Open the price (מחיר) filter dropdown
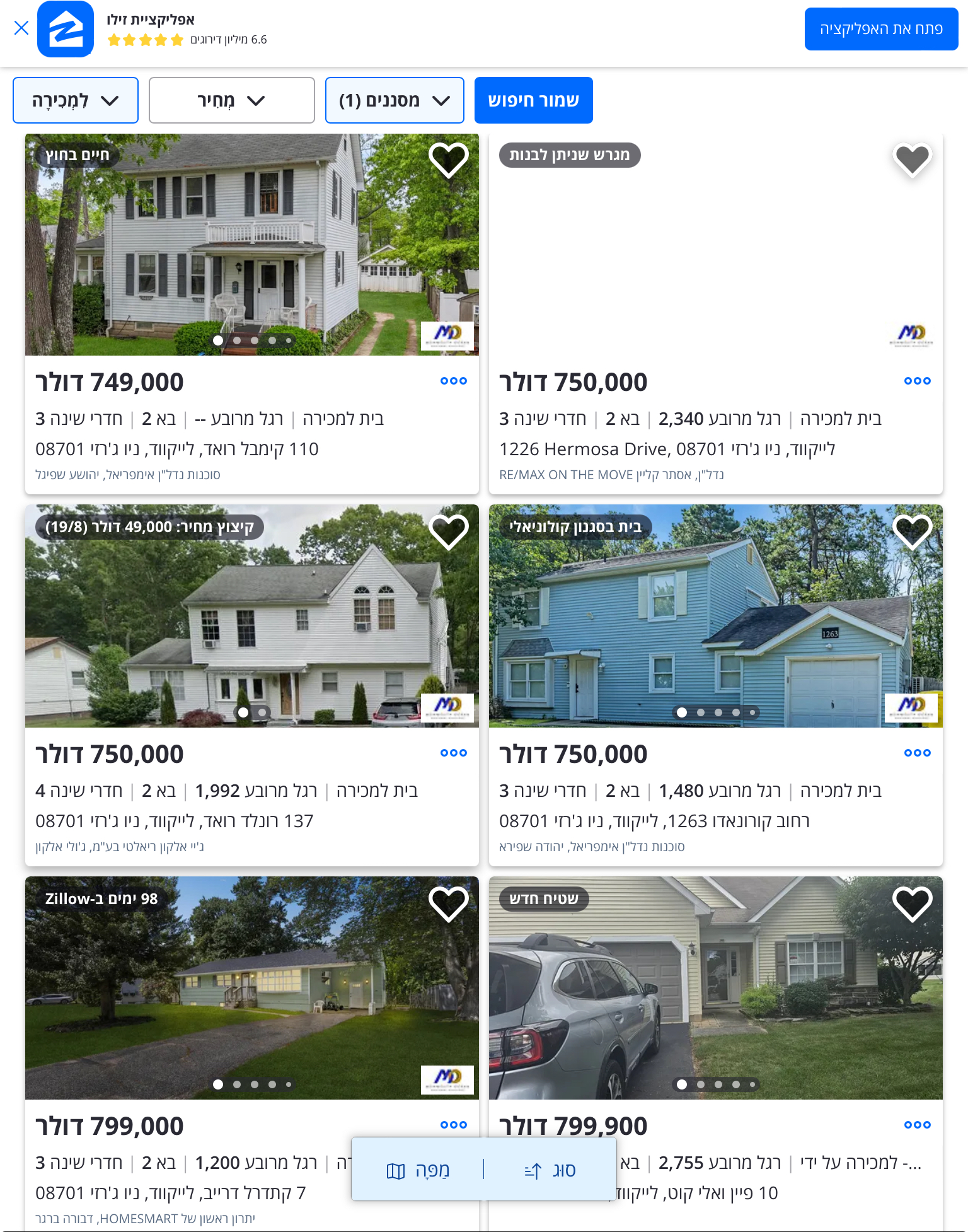Viewport: 968px width, 1232px height. 231,100
